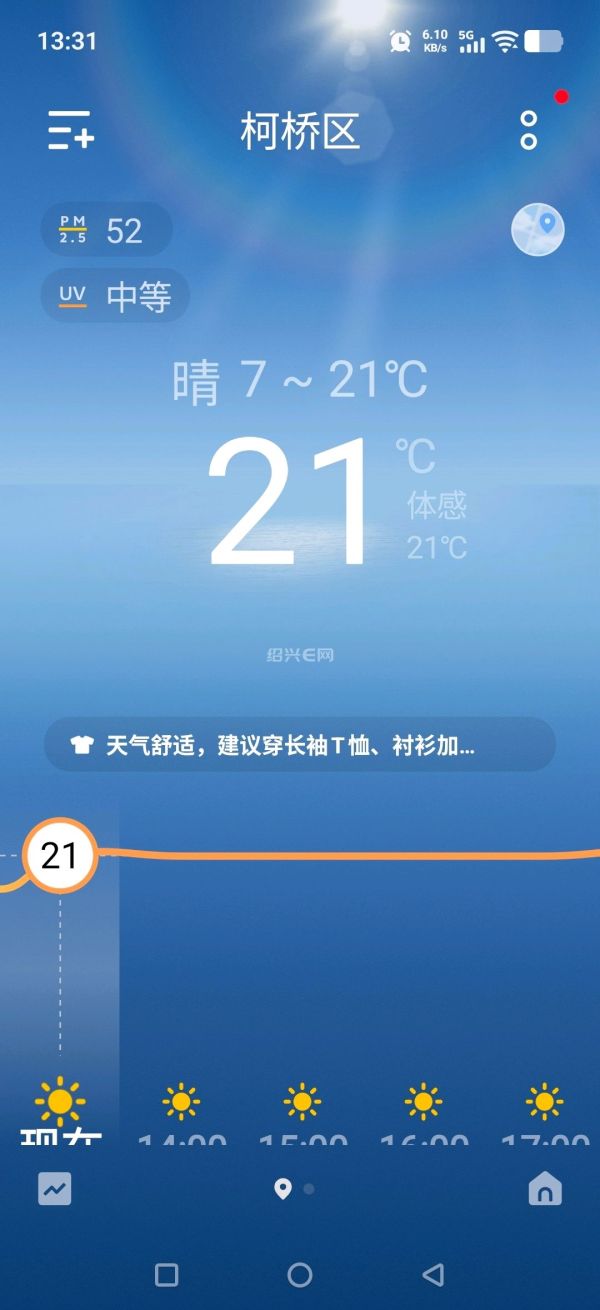
Task: Open recent apps via square button
Action: [x=167, y=1274]
